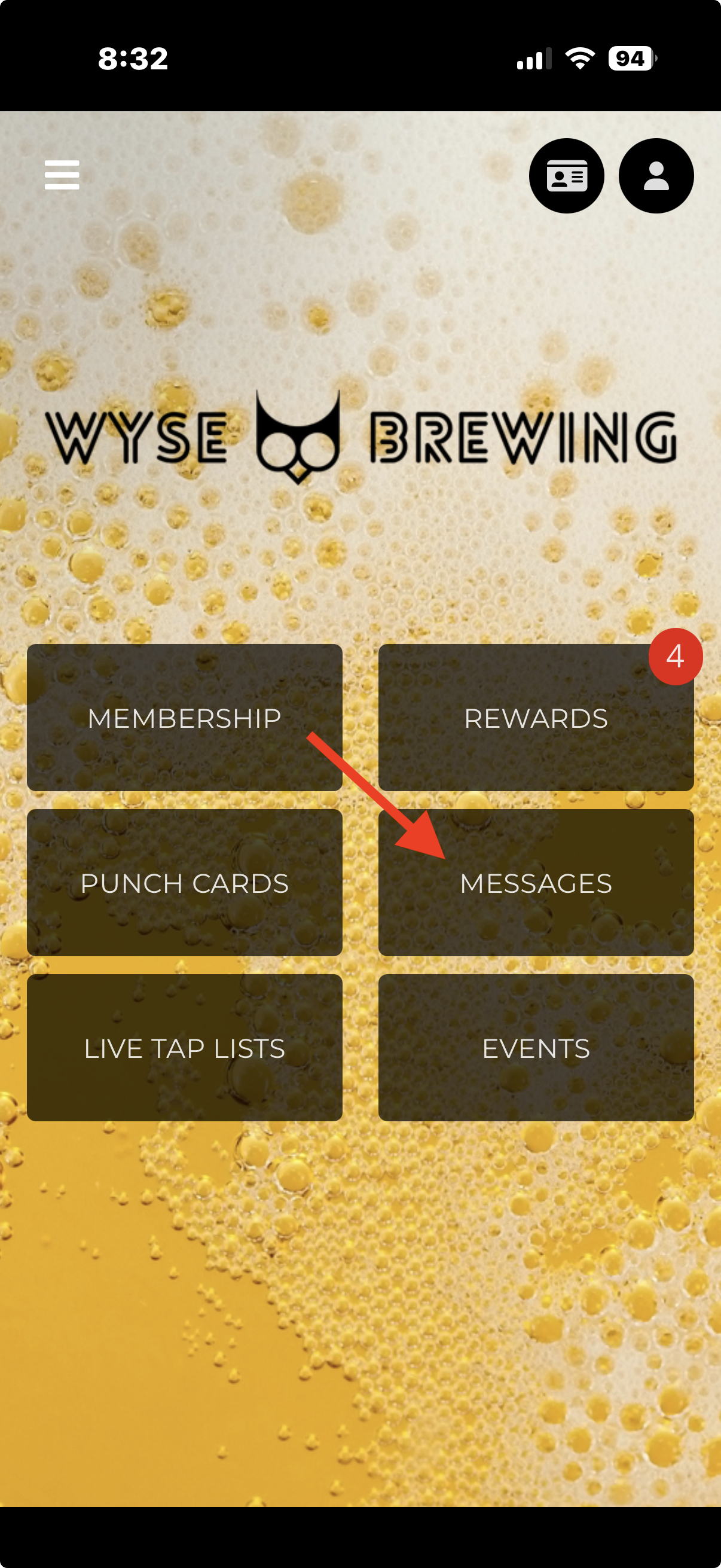Open the member ID card icon
This screenshot has width=721, height=1568.
coord(566,176)
